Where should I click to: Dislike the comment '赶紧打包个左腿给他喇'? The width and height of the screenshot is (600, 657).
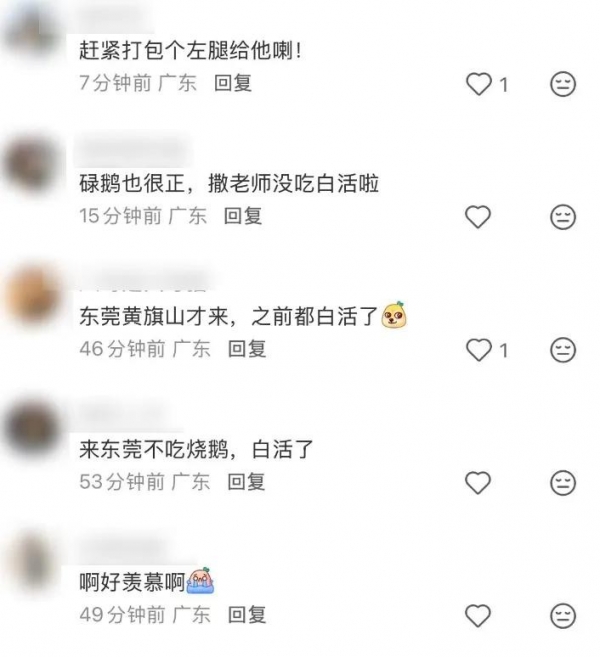[563, 84]
